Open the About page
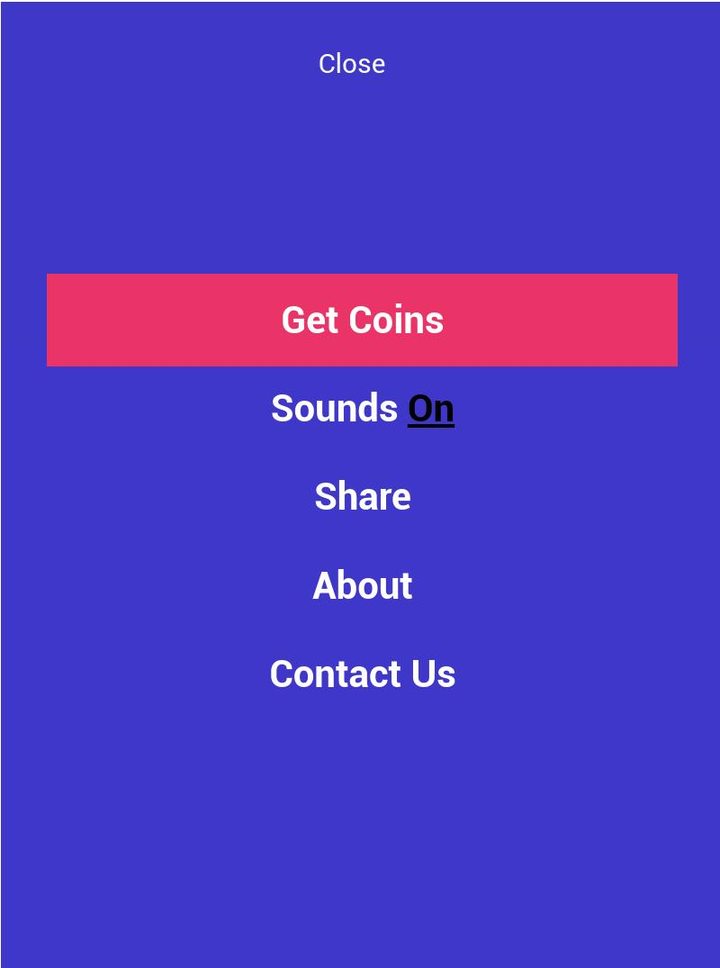This screenshot has height=968, width=720. [x=362, y=586]
